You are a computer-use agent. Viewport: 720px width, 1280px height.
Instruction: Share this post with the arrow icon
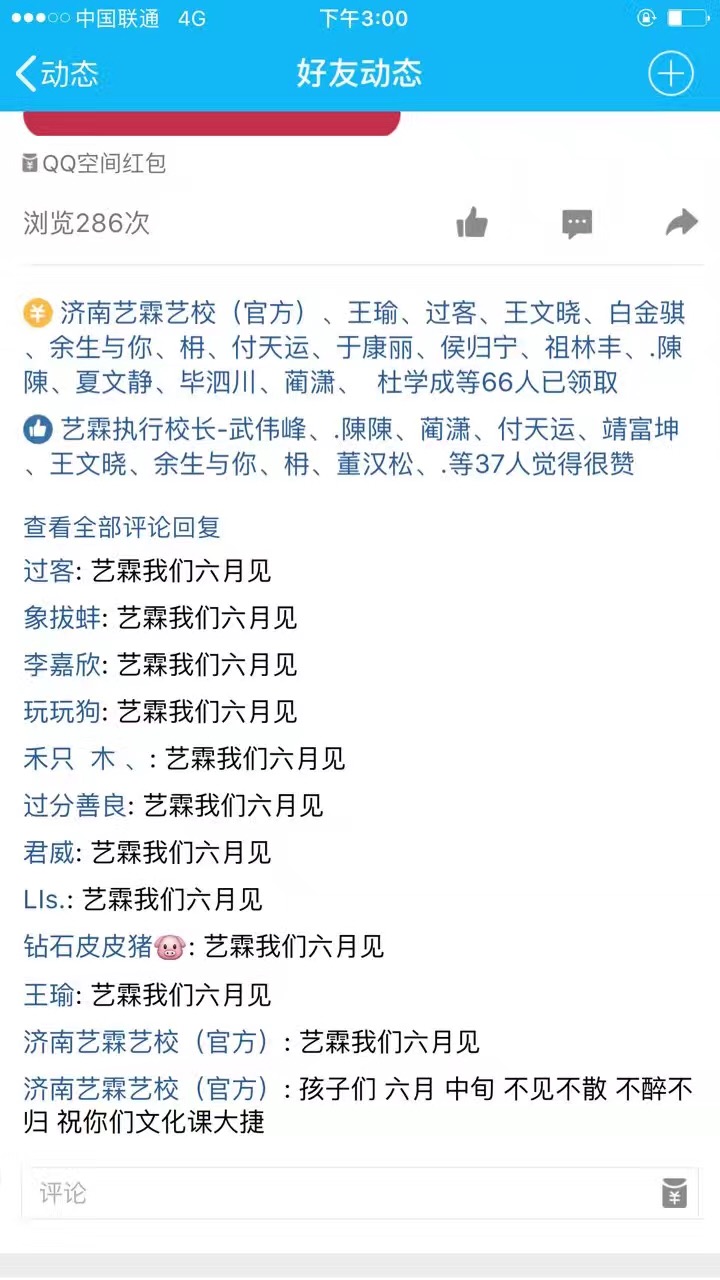click(681, 223)
